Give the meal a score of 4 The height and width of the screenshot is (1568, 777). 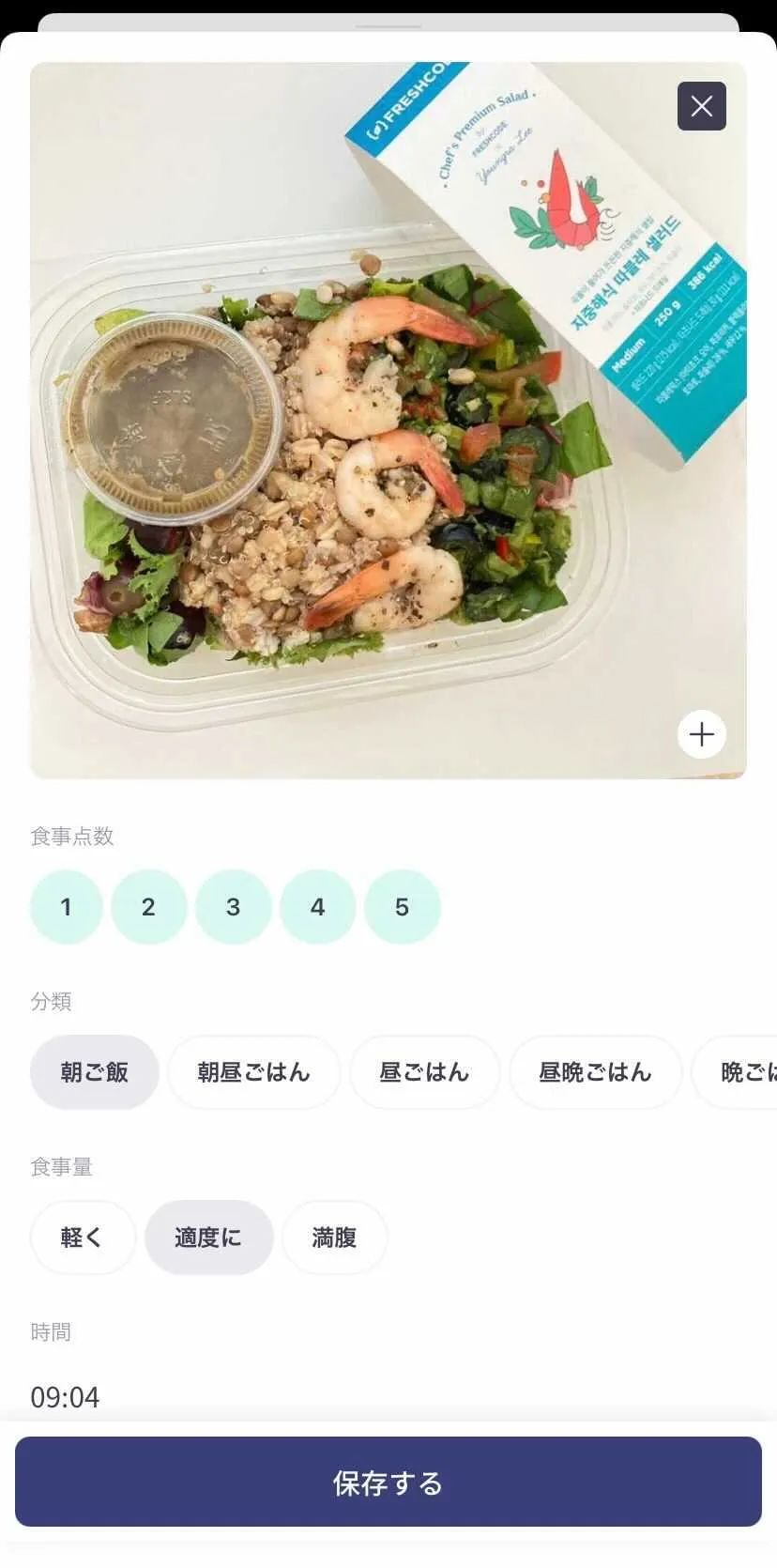click(x=317, y=907)
